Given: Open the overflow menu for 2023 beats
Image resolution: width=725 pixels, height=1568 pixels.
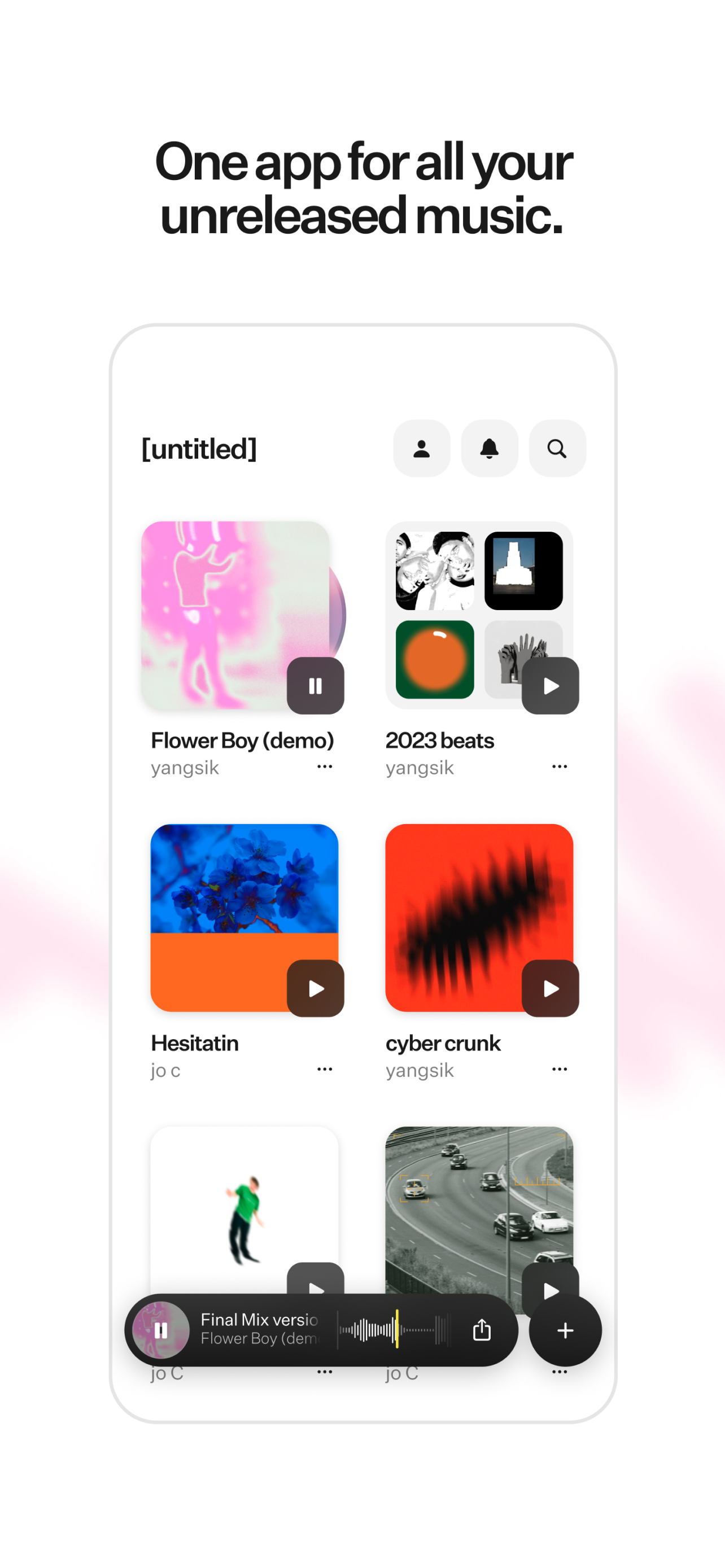Looking at the screenshot, I should tap(559, 767).
